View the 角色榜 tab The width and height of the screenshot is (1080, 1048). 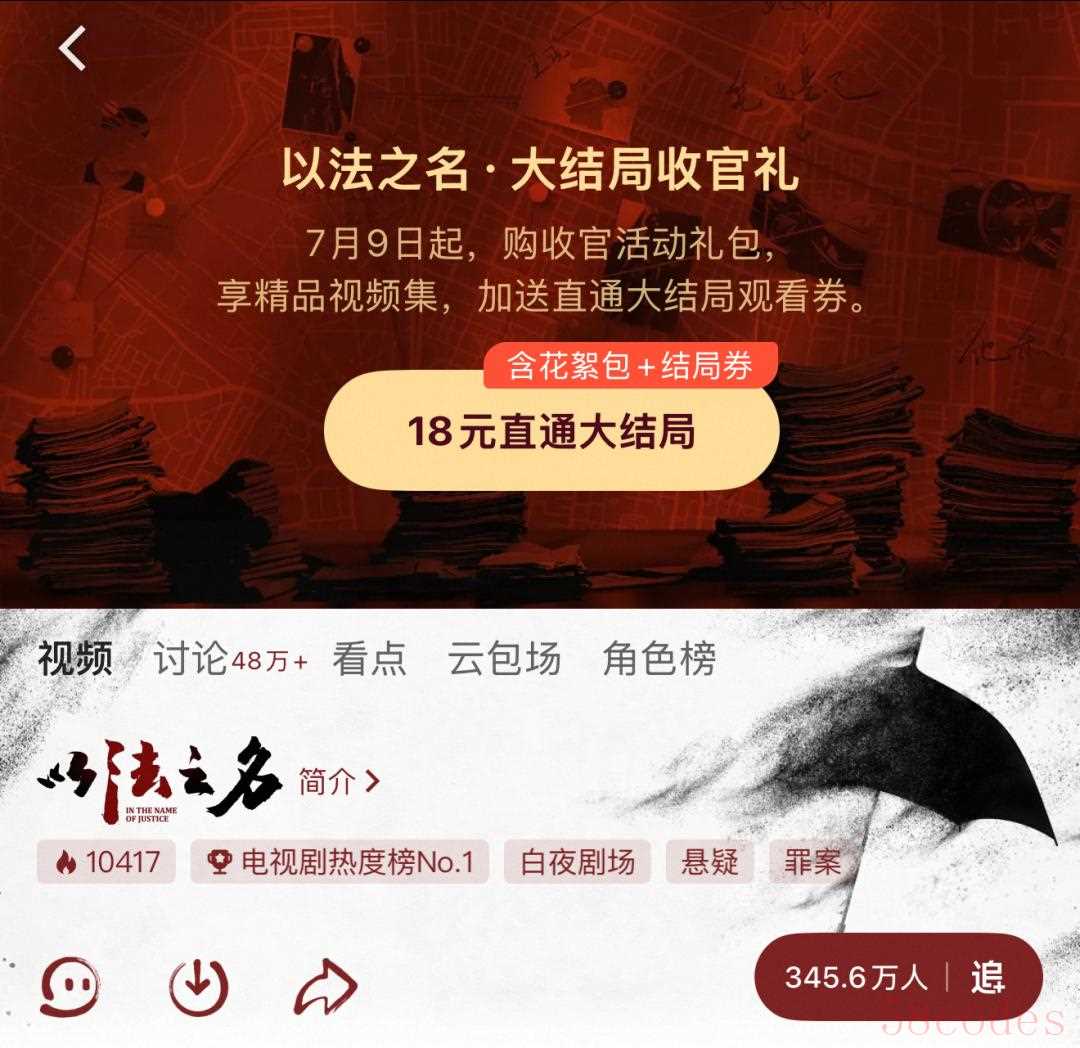pyautogui.click(x=659, y=659)
